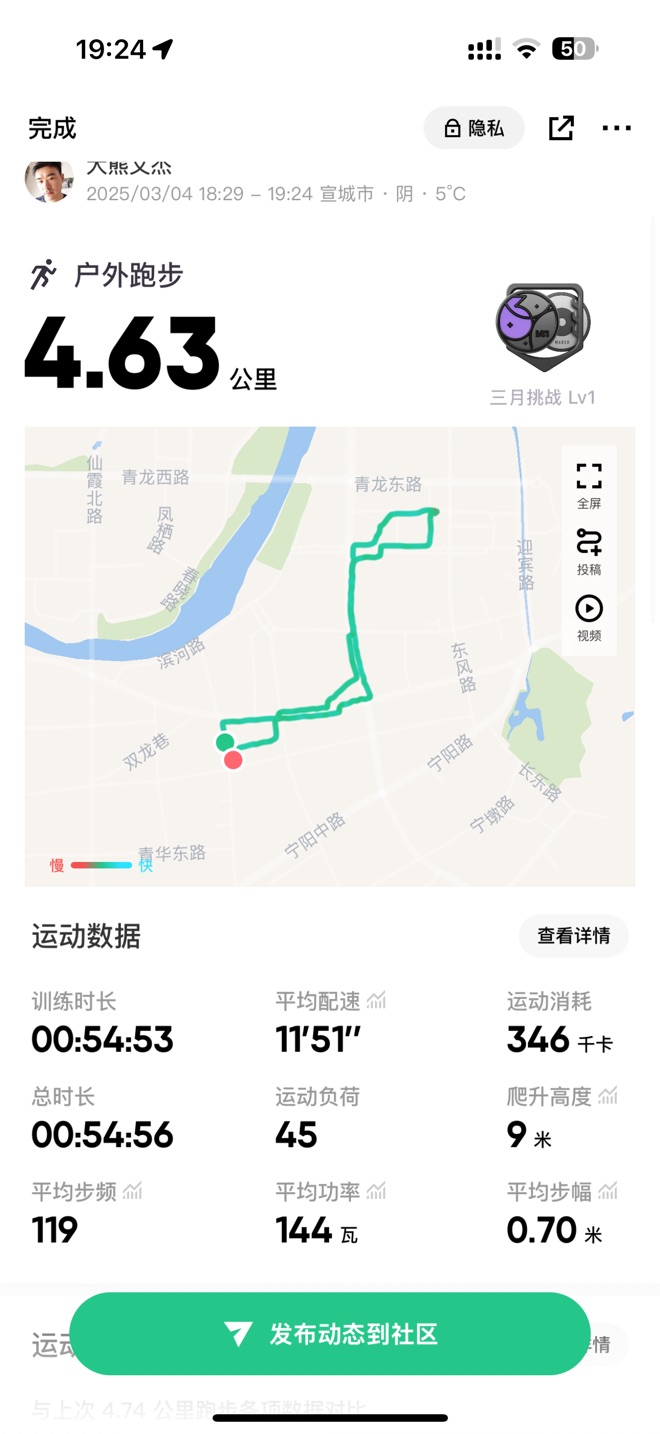Screen dimensions: 660x1434
Task: Show the 平均配速 chart
Action: coord(376,1001)
